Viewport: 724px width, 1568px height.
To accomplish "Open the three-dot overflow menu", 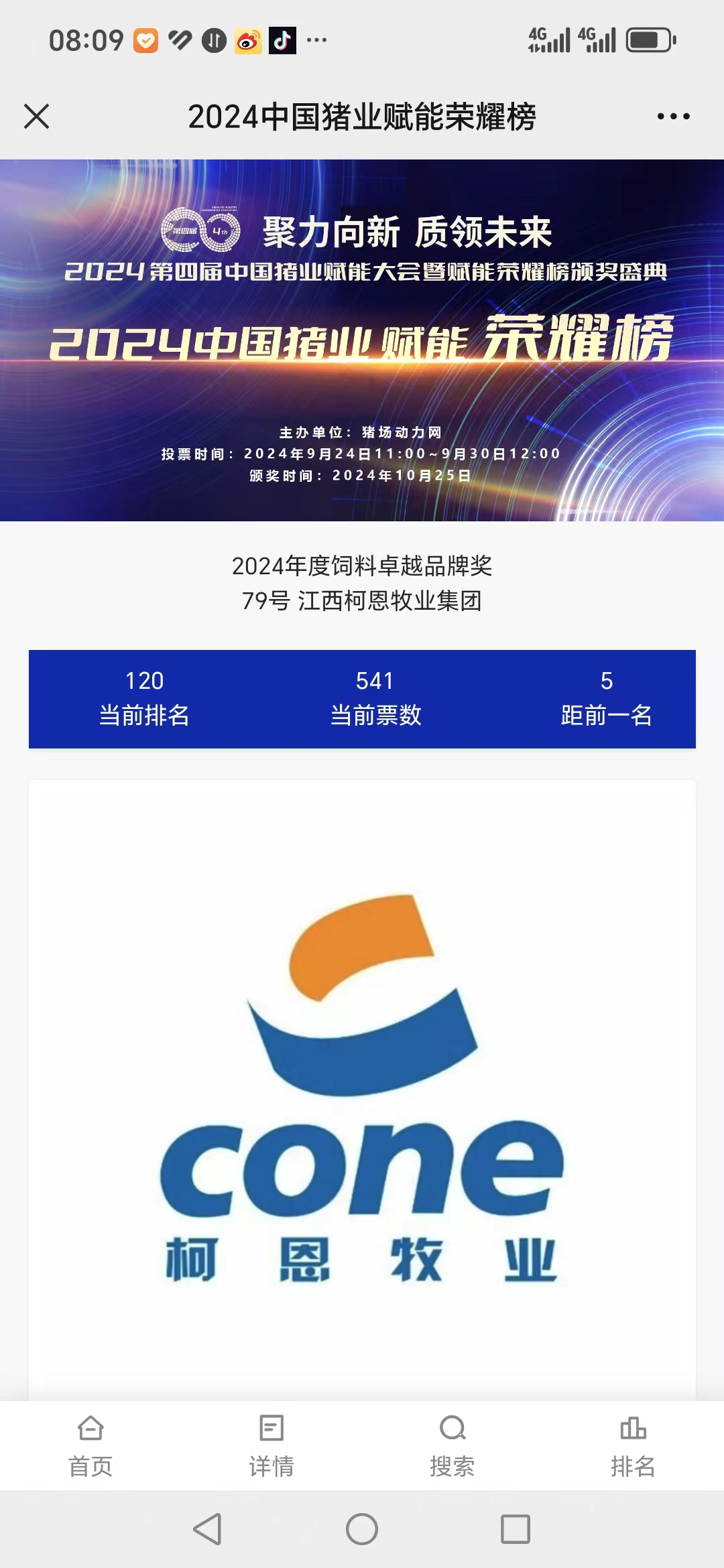I will 673,117.
